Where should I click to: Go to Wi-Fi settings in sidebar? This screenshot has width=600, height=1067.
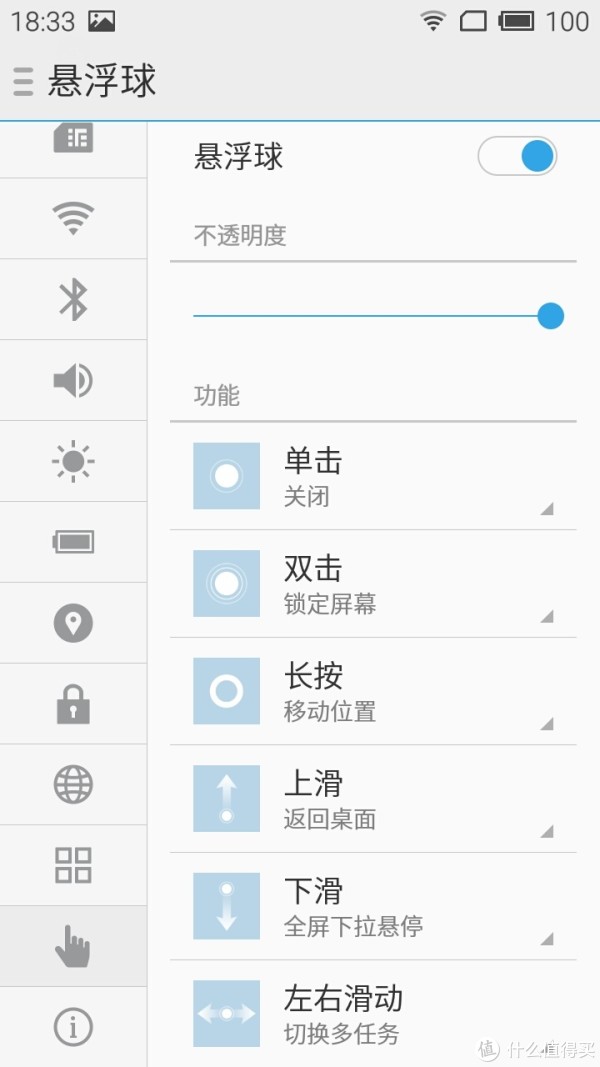pyautogui.click(x=73, y=218)
